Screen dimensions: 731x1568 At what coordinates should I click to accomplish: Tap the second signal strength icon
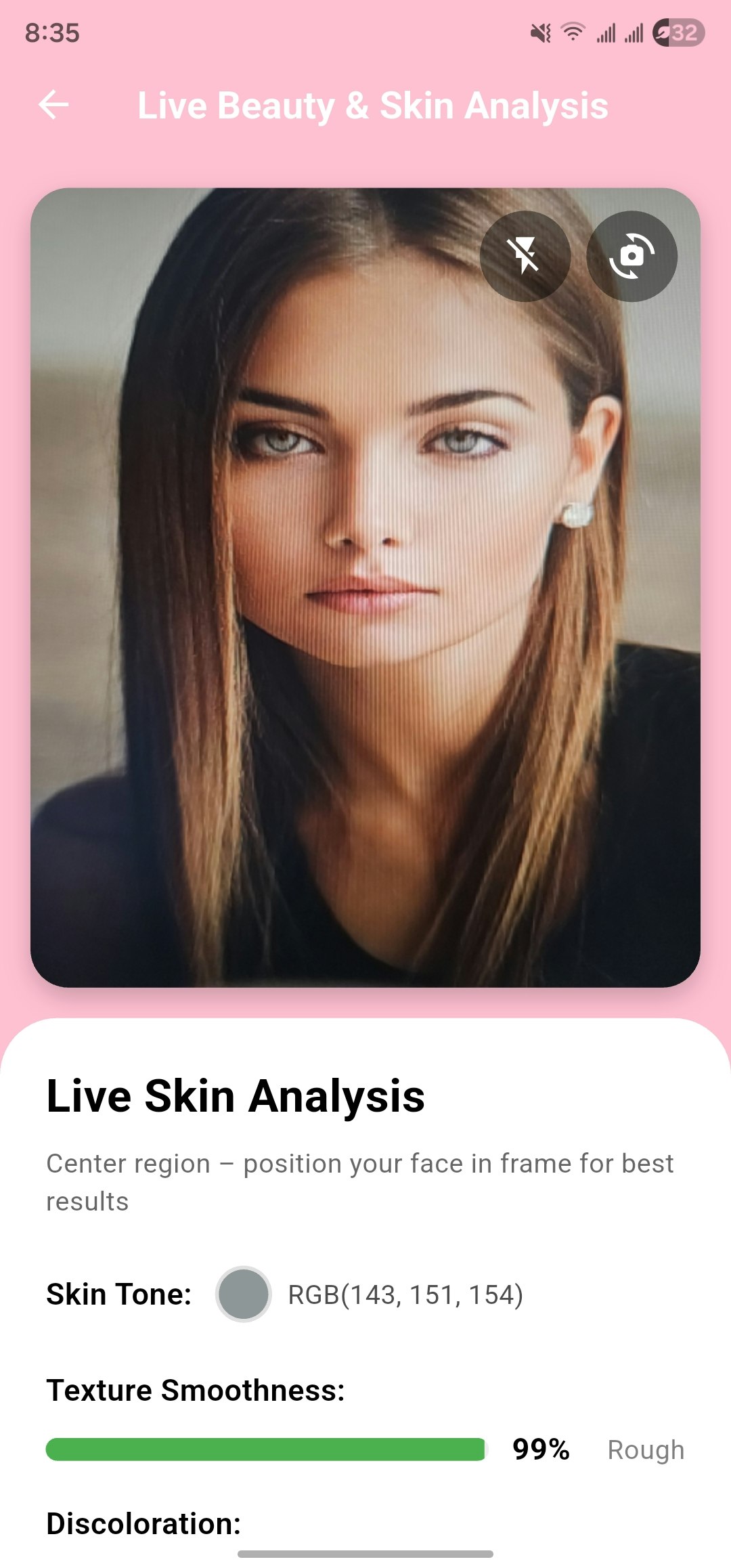(633, 32)
